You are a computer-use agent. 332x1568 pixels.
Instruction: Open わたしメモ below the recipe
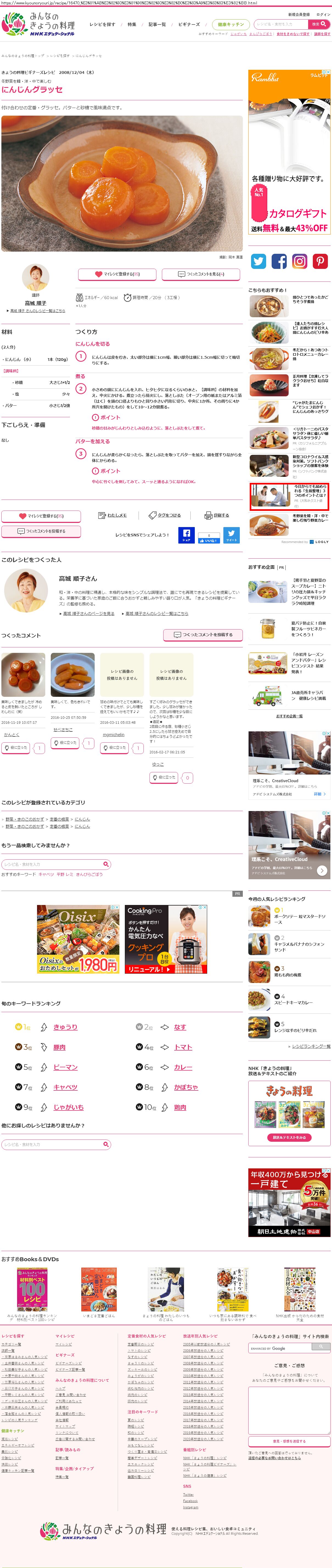[x=113, y=516]
